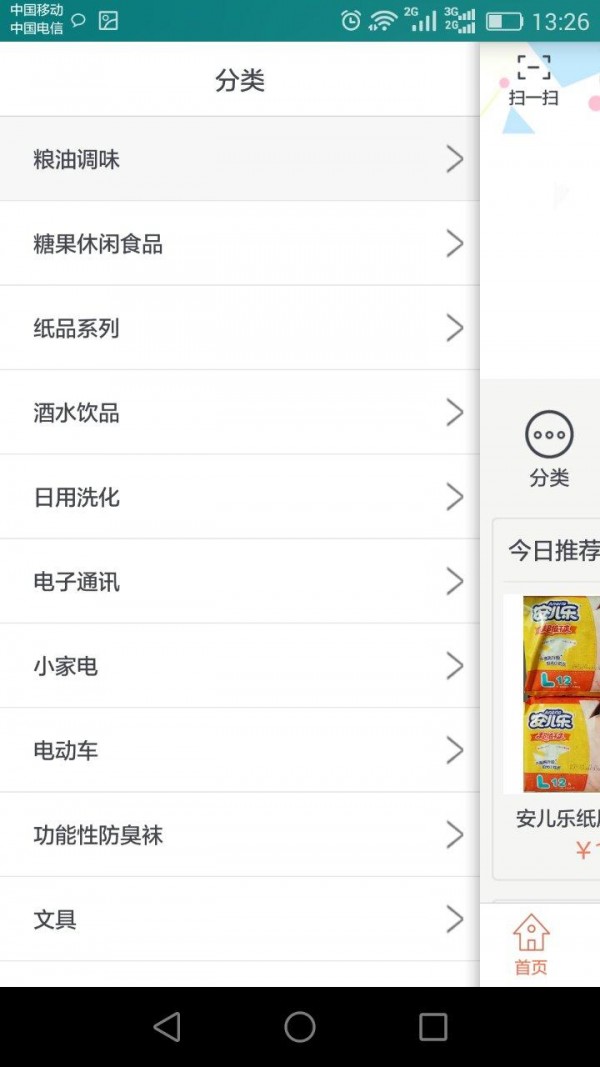Open the 粮油调味 category
The width and height of the screenshot is (600, 1067).
(240, 159)
